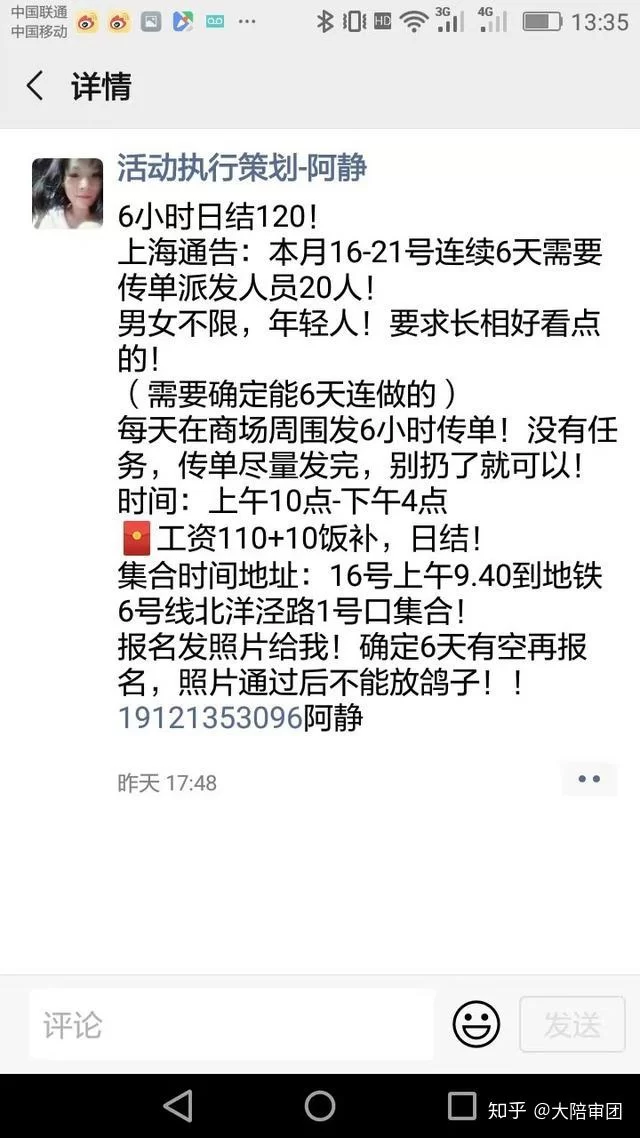640x1138 pixels.
Task: Open the emoji picker
Action: [476, 1024]
